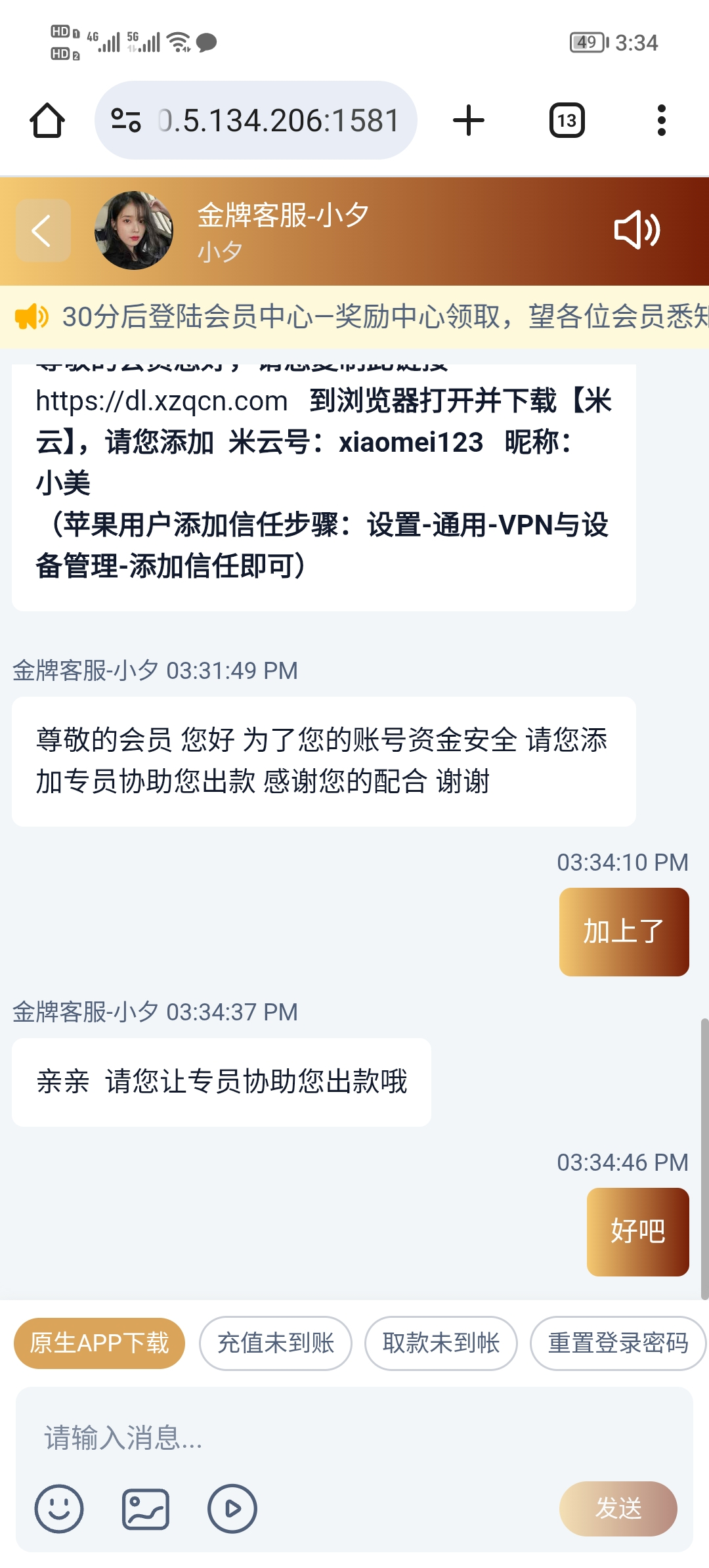Screen dimensions: 709x1568
Task: Open the browser home page
Action: coord(47,121)
